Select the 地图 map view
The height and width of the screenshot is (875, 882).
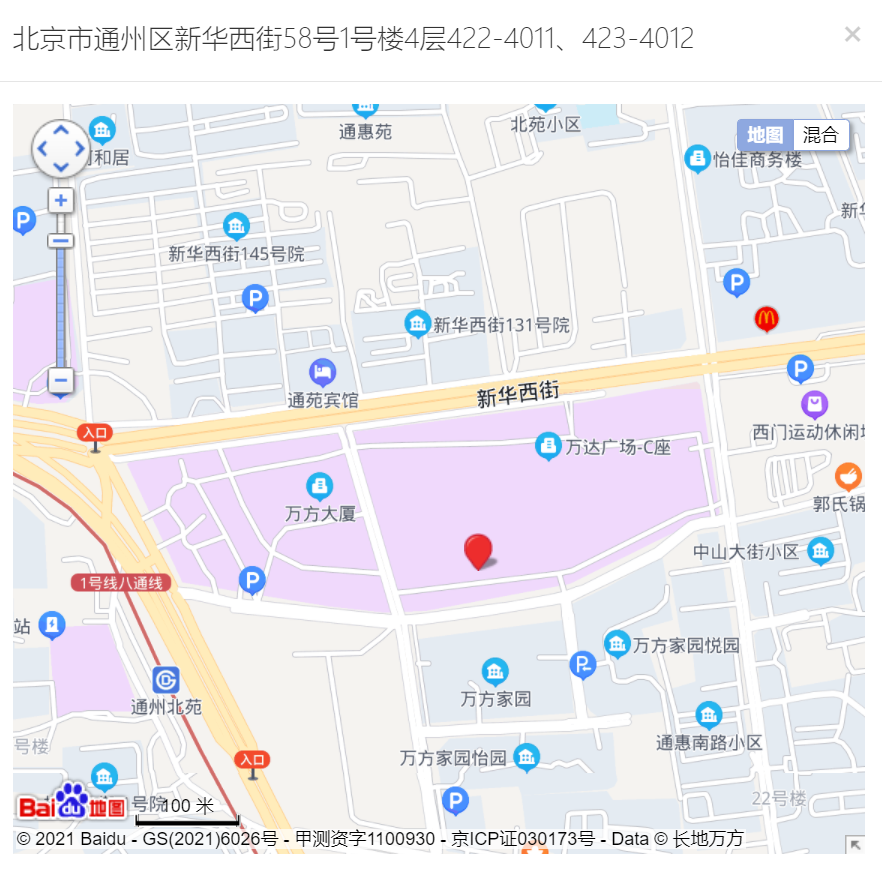pos(765,135)
